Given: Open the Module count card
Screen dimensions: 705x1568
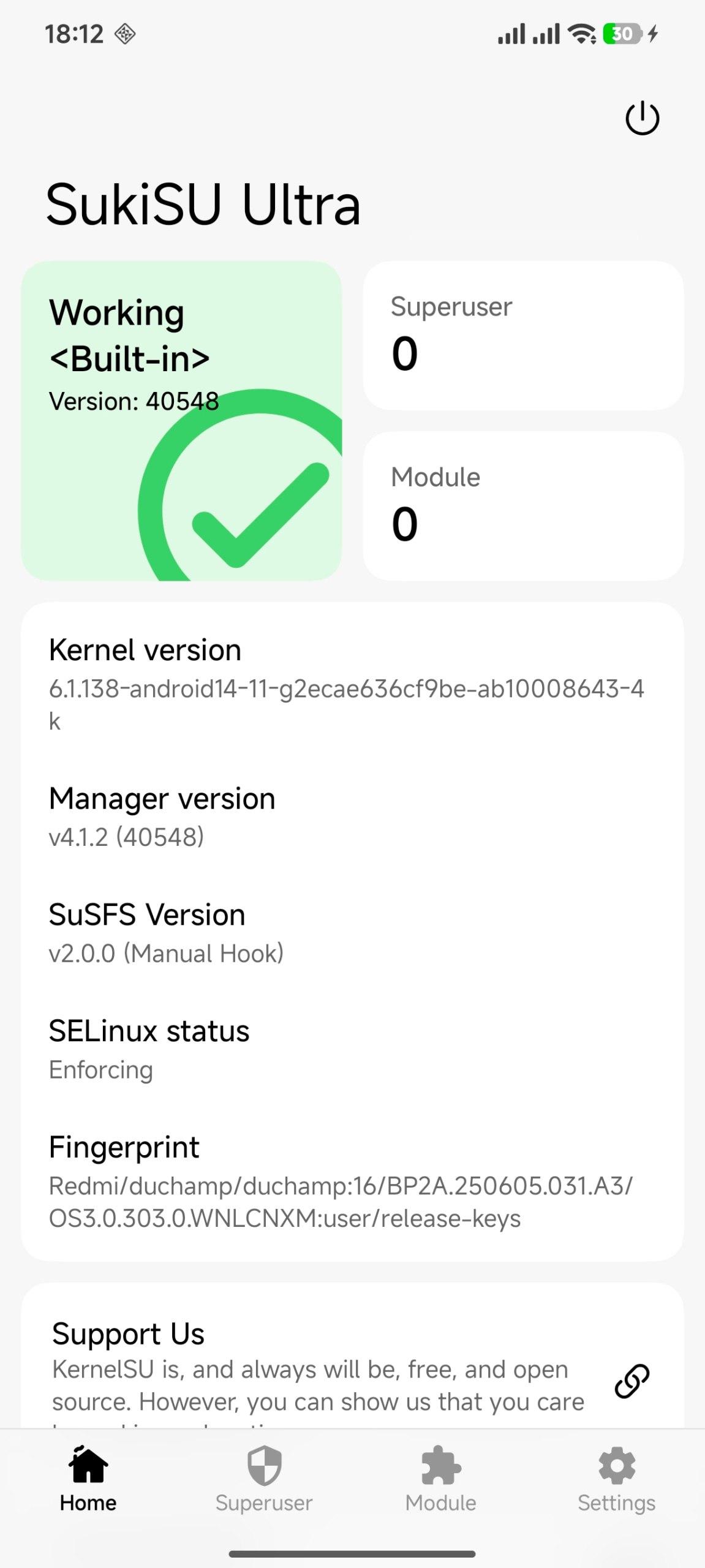Looking at the screenshot, I should [523, 506].
